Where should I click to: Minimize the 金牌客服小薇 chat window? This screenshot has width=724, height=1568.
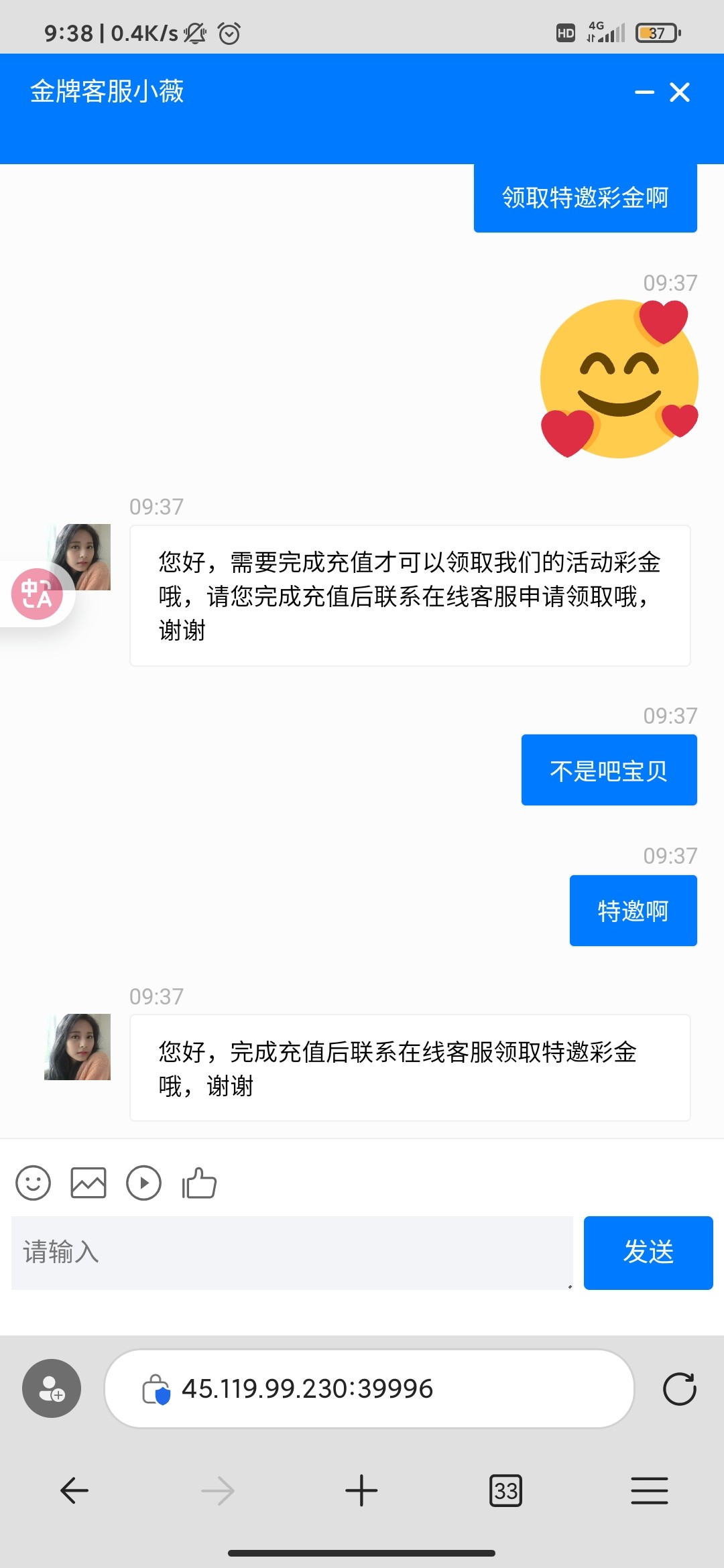pyautogui.click(x=644, y=92)
